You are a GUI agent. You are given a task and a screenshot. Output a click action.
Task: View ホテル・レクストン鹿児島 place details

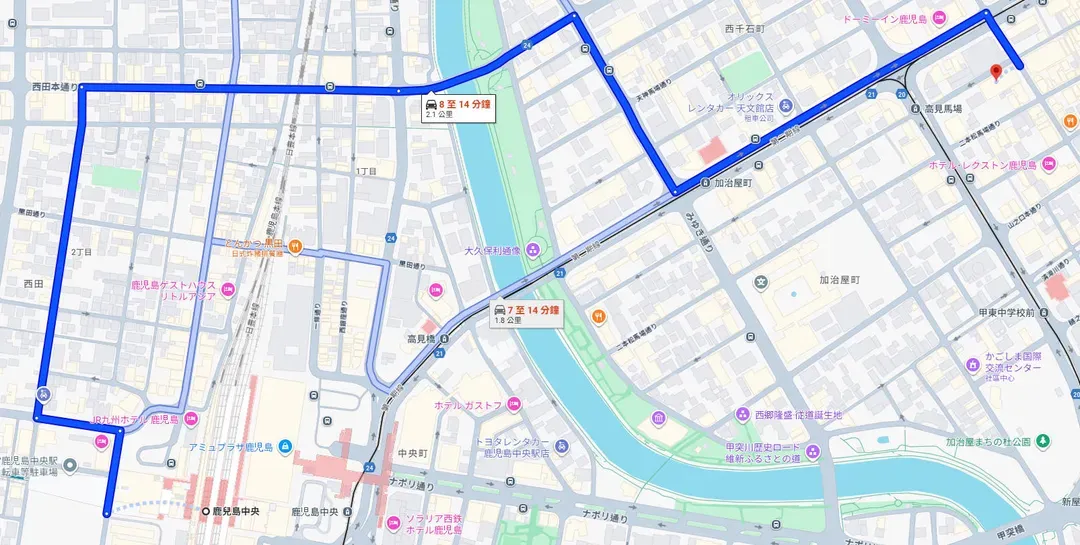1048,164
